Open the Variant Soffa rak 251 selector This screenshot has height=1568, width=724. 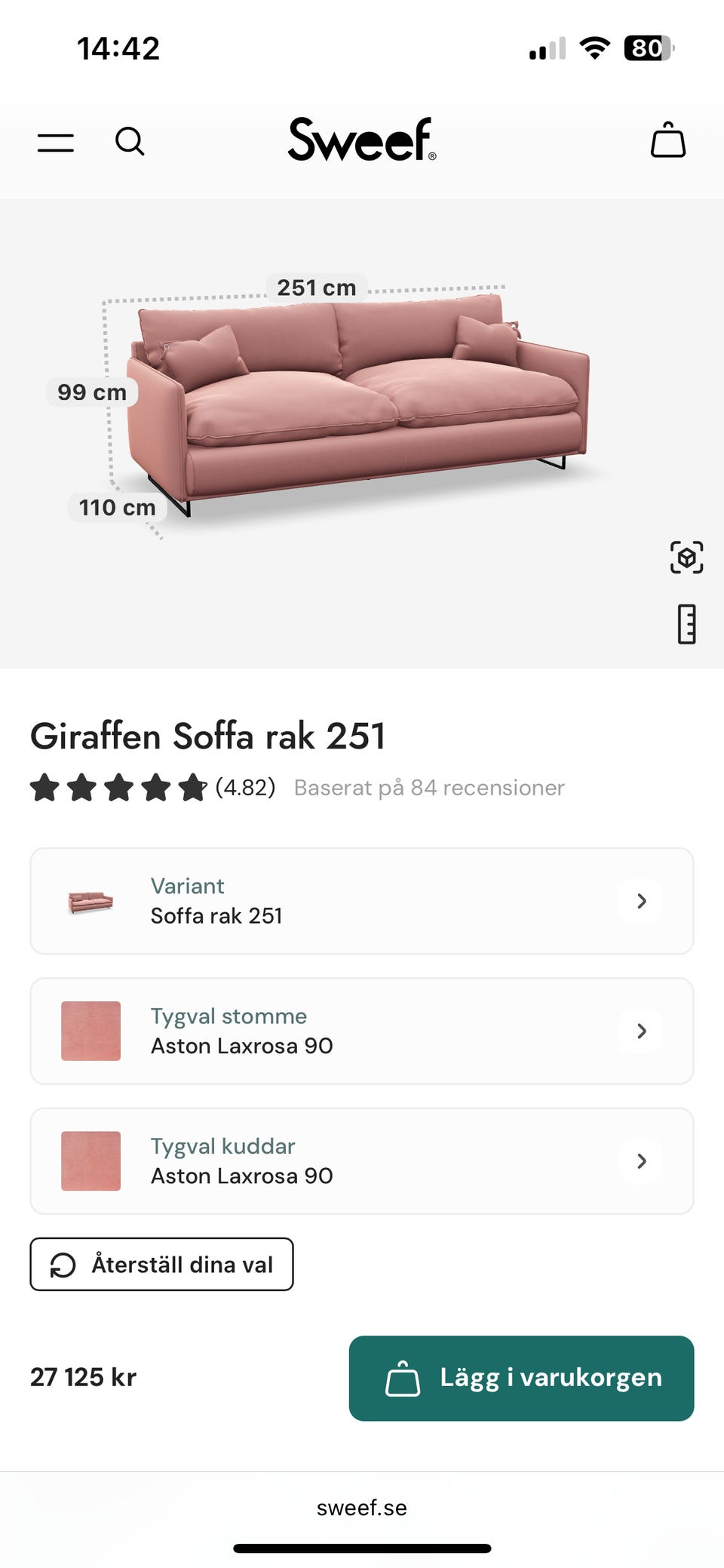pos(361,901)
